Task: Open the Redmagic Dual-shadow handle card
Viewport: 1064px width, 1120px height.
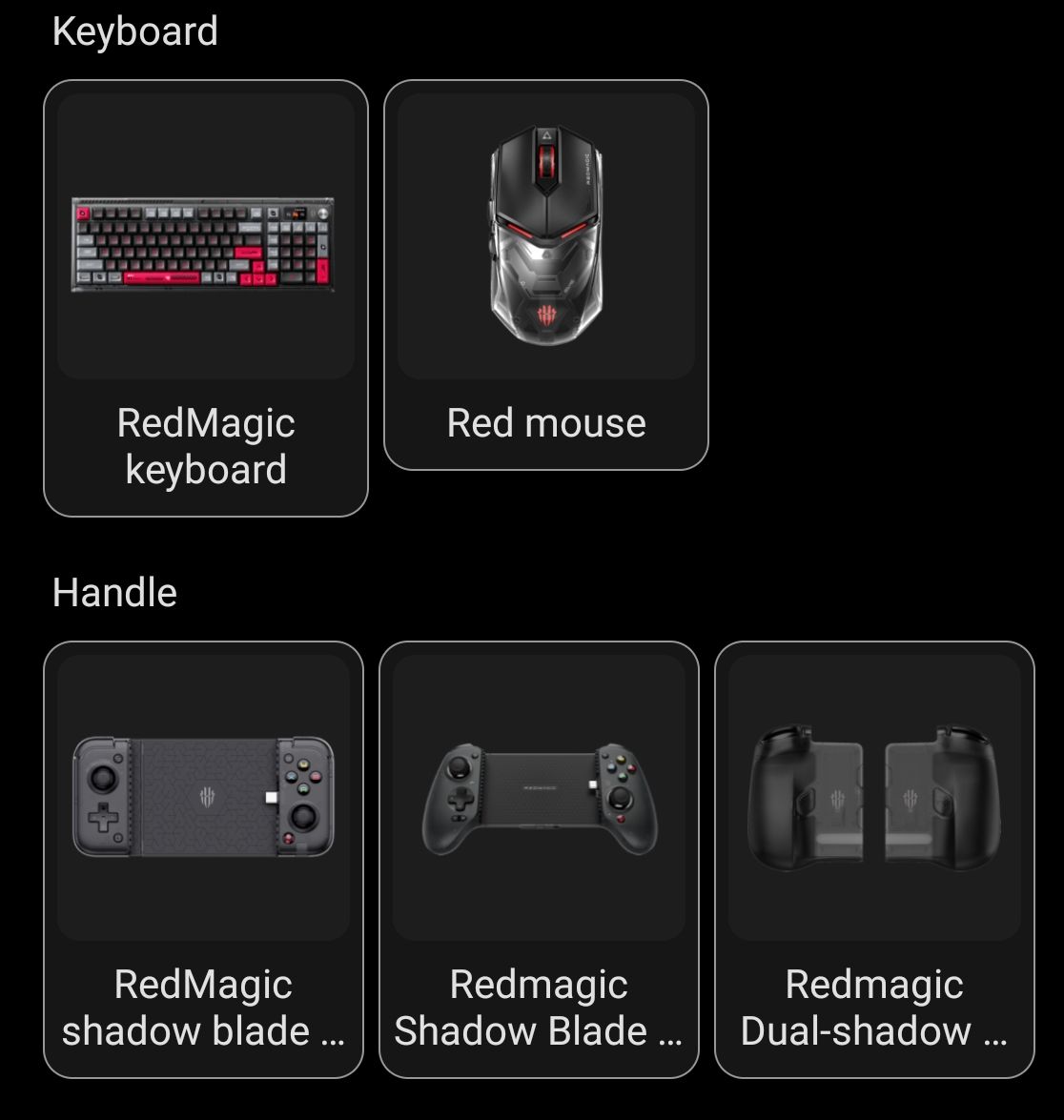Action: coord(874,859)
